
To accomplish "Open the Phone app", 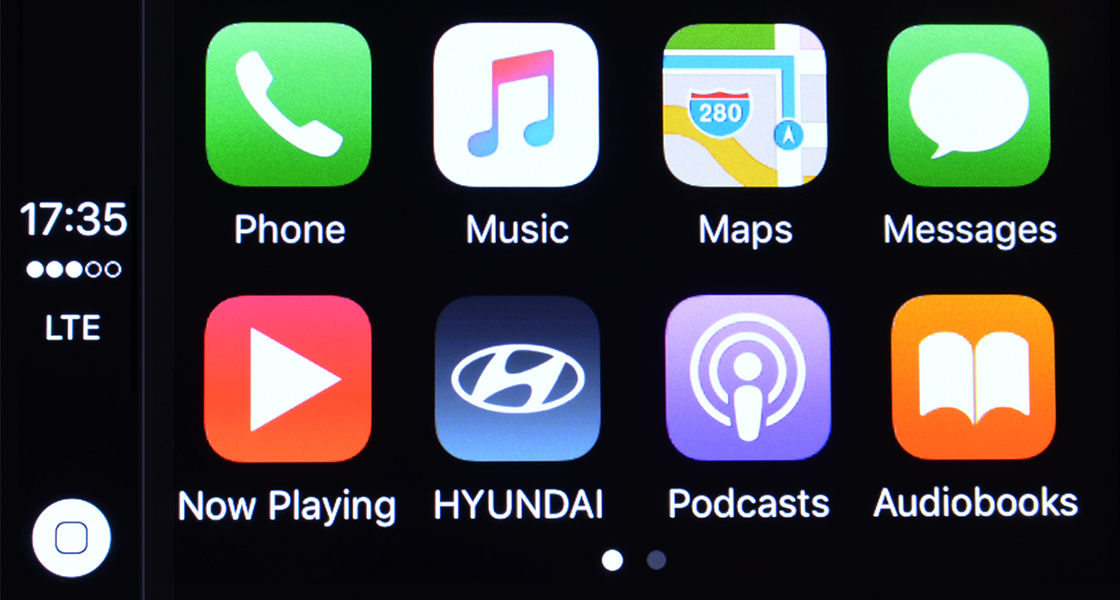I will (288, 105).
